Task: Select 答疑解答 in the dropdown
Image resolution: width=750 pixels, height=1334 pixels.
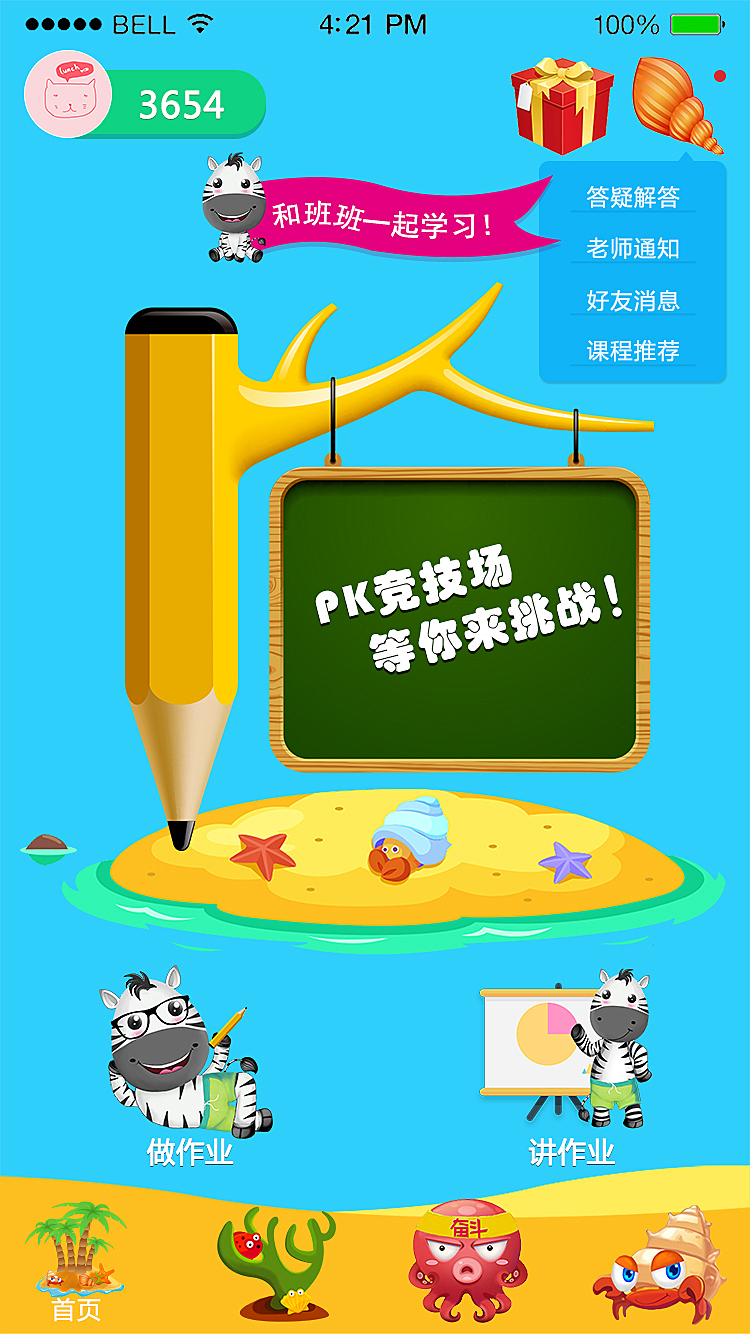Action: coord(633,197)
